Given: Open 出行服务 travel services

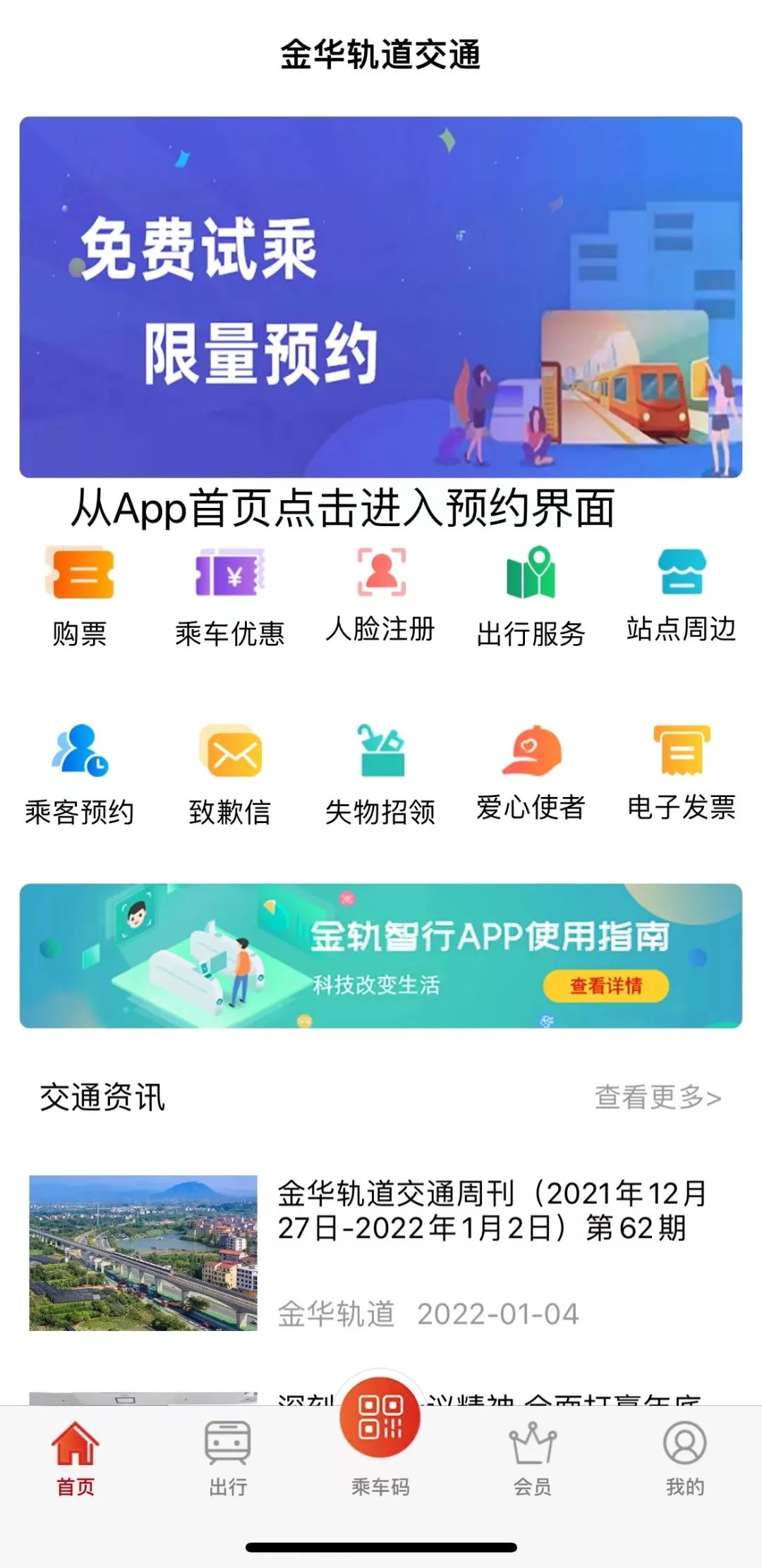Looking at the screenshot, I should (531, 596).
